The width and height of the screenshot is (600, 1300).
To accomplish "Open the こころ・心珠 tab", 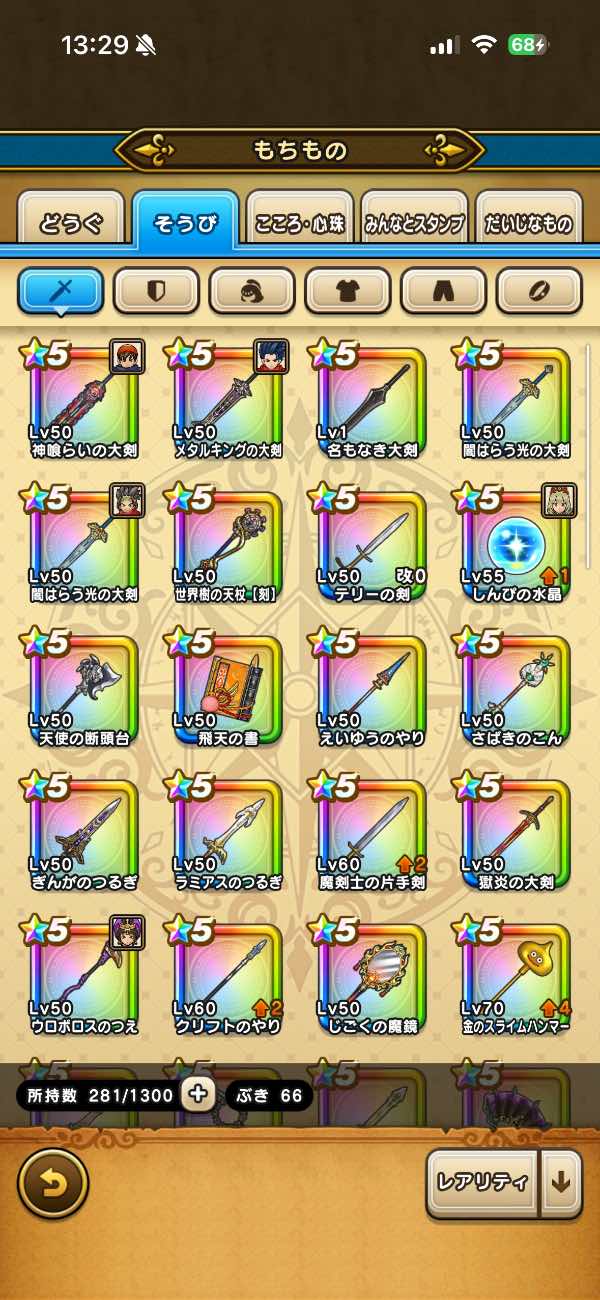I will pyautogui.click(x=300, y=223).
